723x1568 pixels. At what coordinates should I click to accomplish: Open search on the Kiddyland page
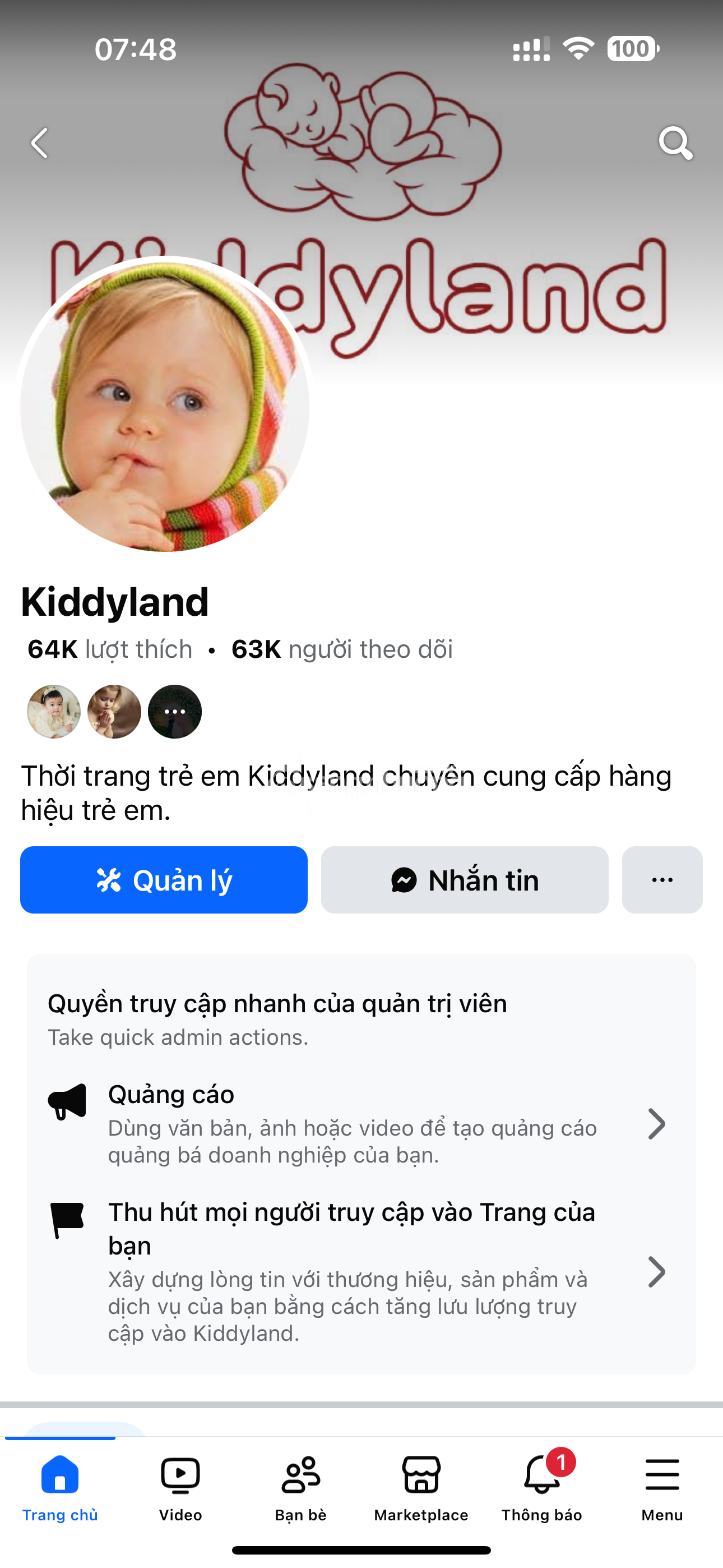(x=675, y=143)
